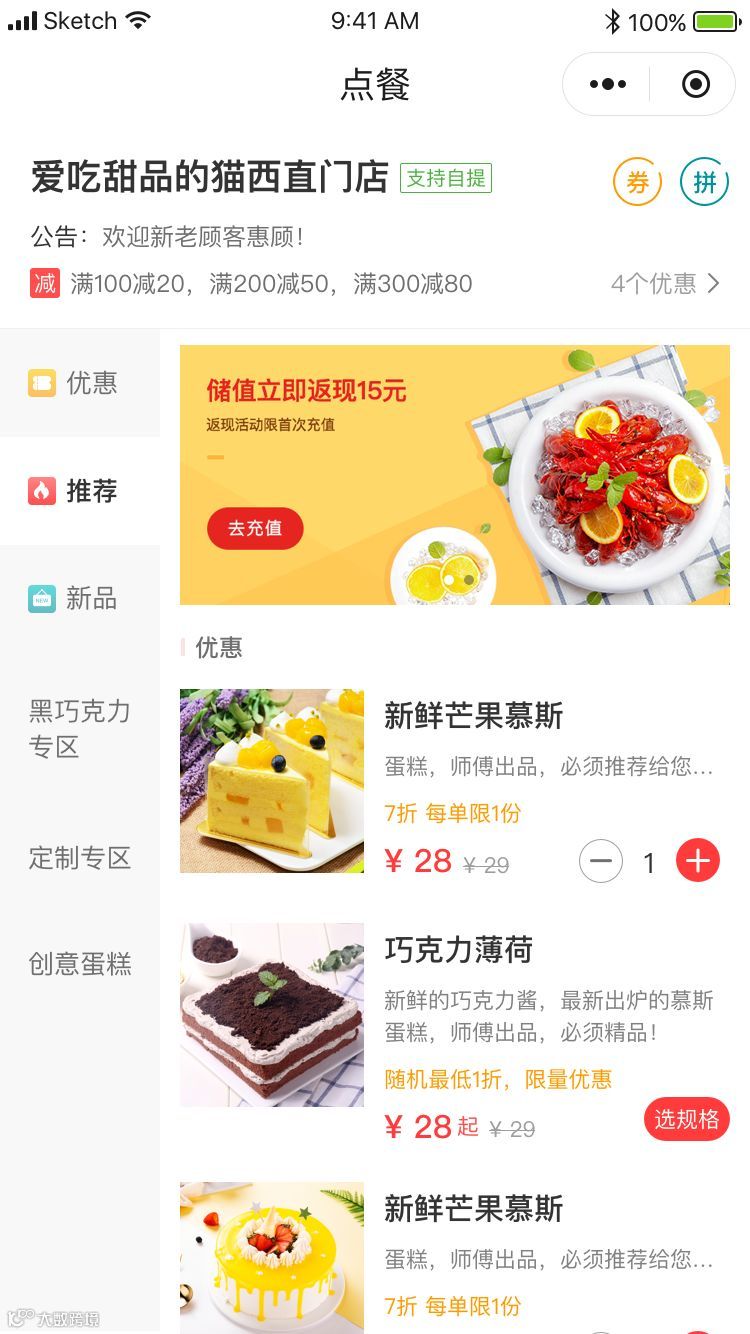The width and height of the screenshot is (750, 1334).
Task: Open the 巧克力薄荷 cake photo
Action: [272, 1015]
